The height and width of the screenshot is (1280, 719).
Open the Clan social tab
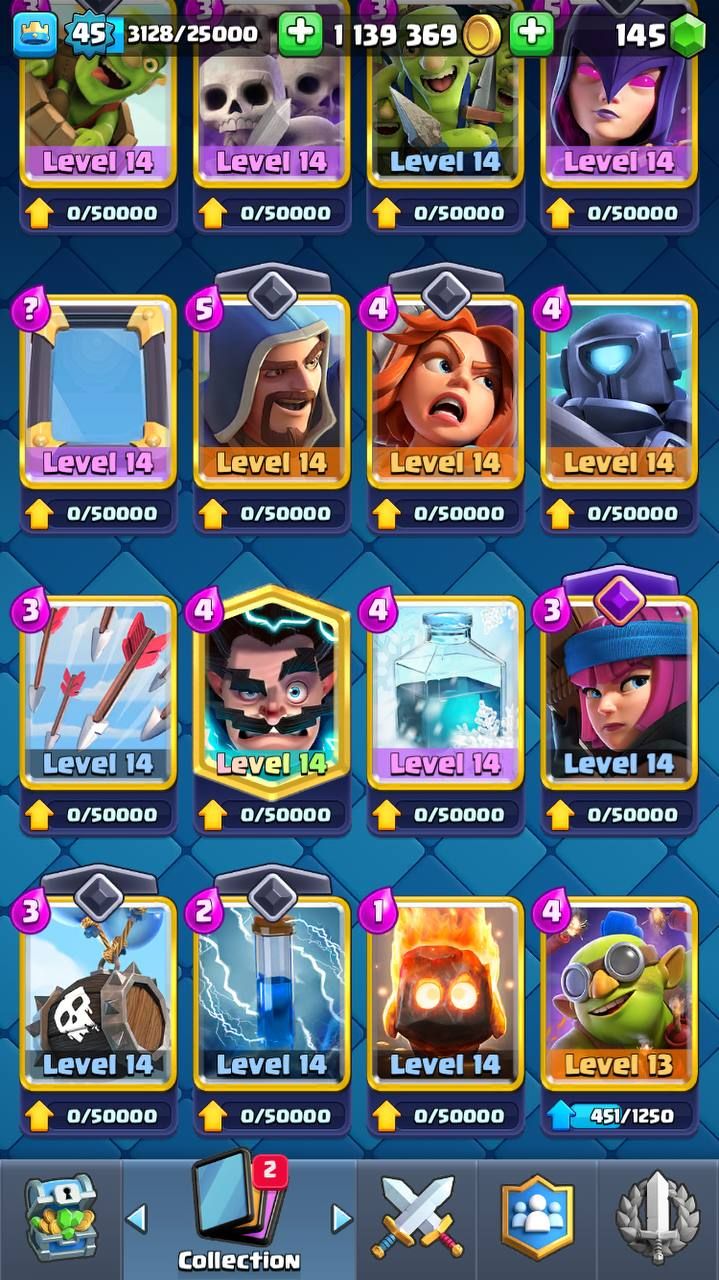click(537, 1219)
